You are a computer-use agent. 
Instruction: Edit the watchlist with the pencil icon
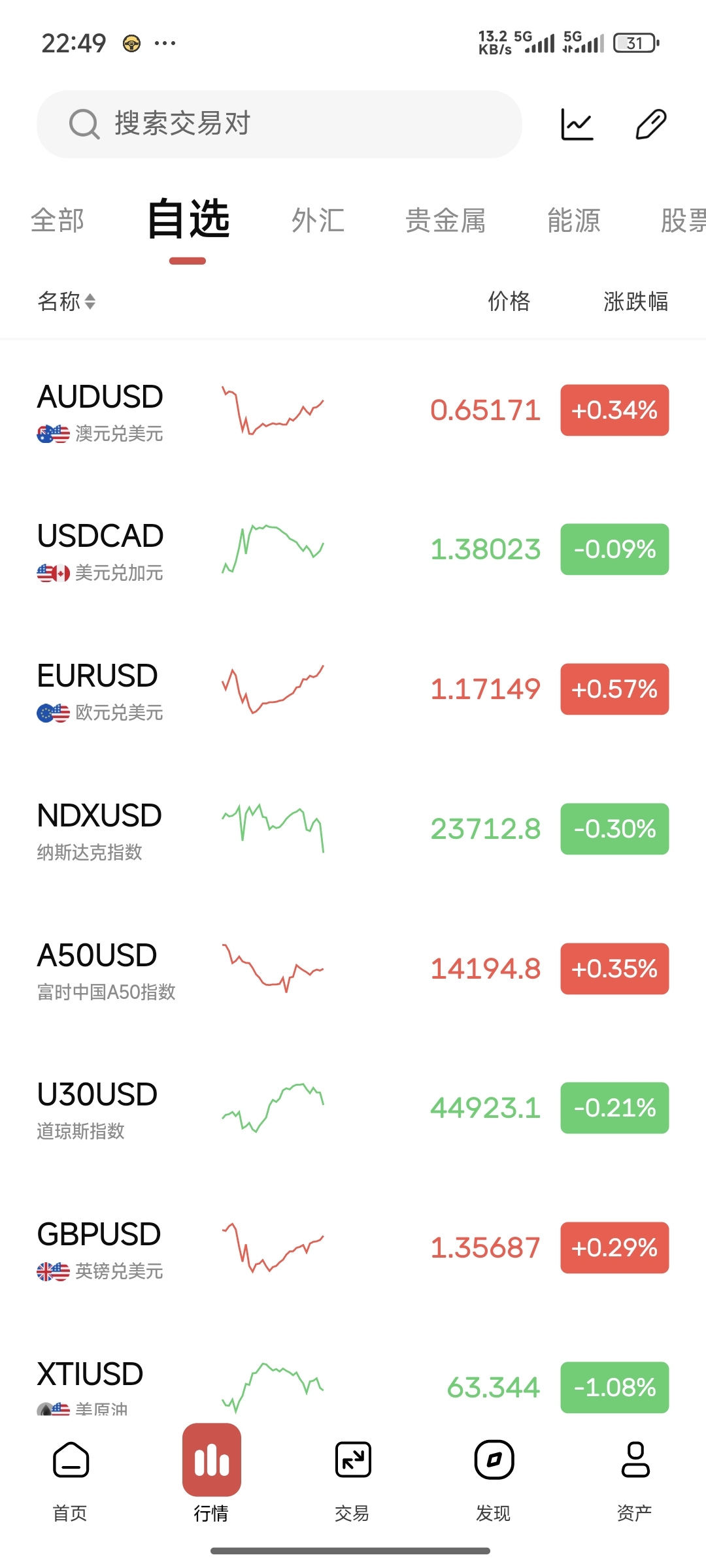pos(650,124)
